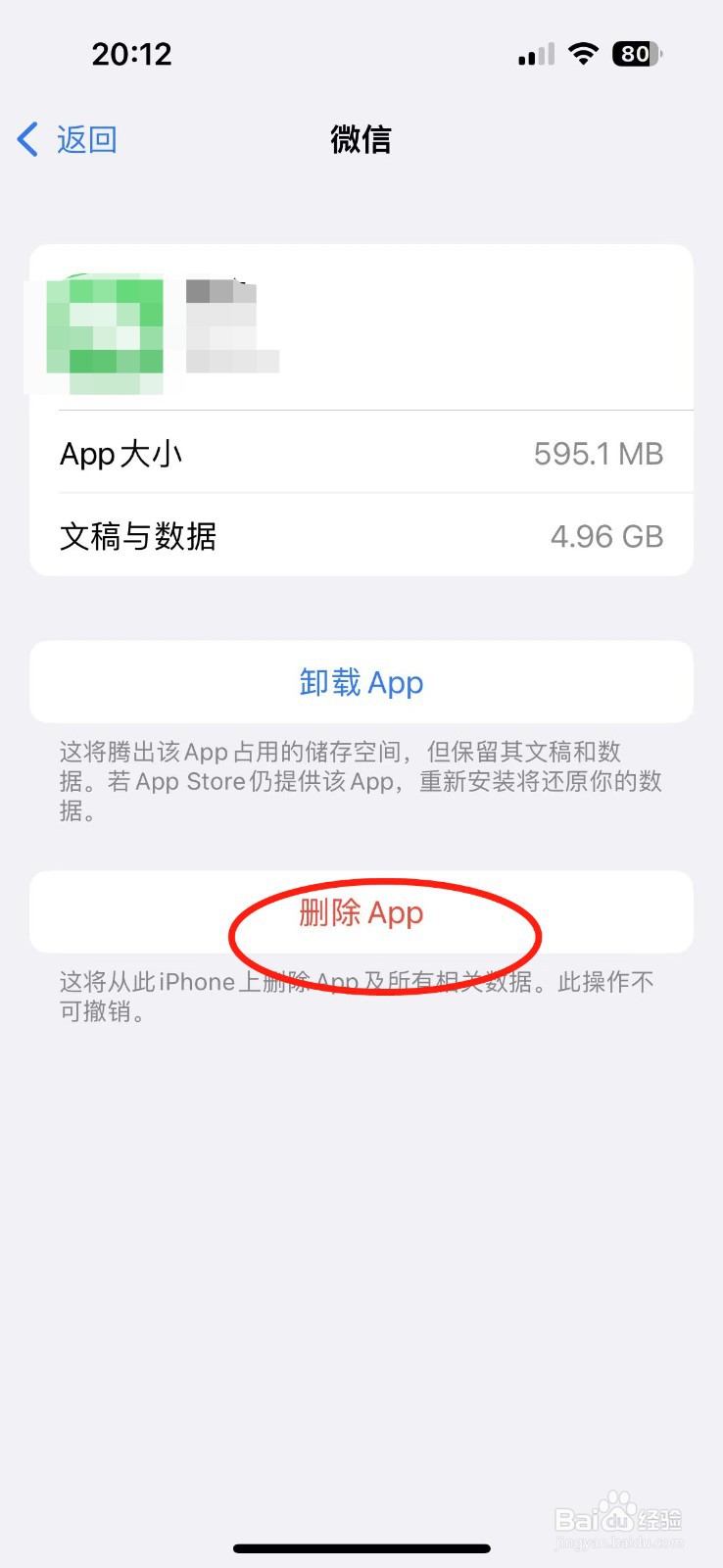Viewport: 723px width, 1568px height.
Task: Tap the clock showing 20:12
Action: coord(133,54)
